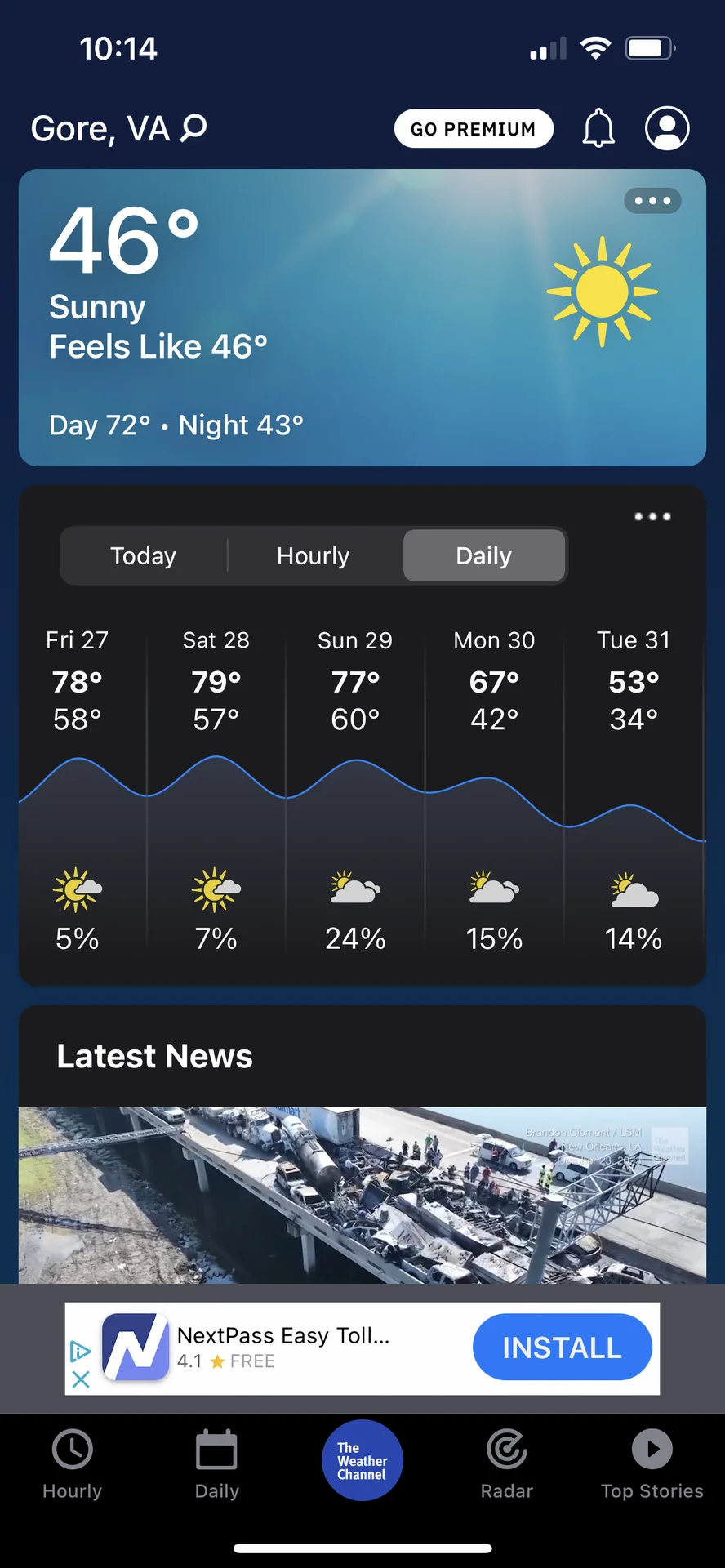Open options on current conditions card
The width and height of the screenshot is (725, 1568).
[652, 201]
